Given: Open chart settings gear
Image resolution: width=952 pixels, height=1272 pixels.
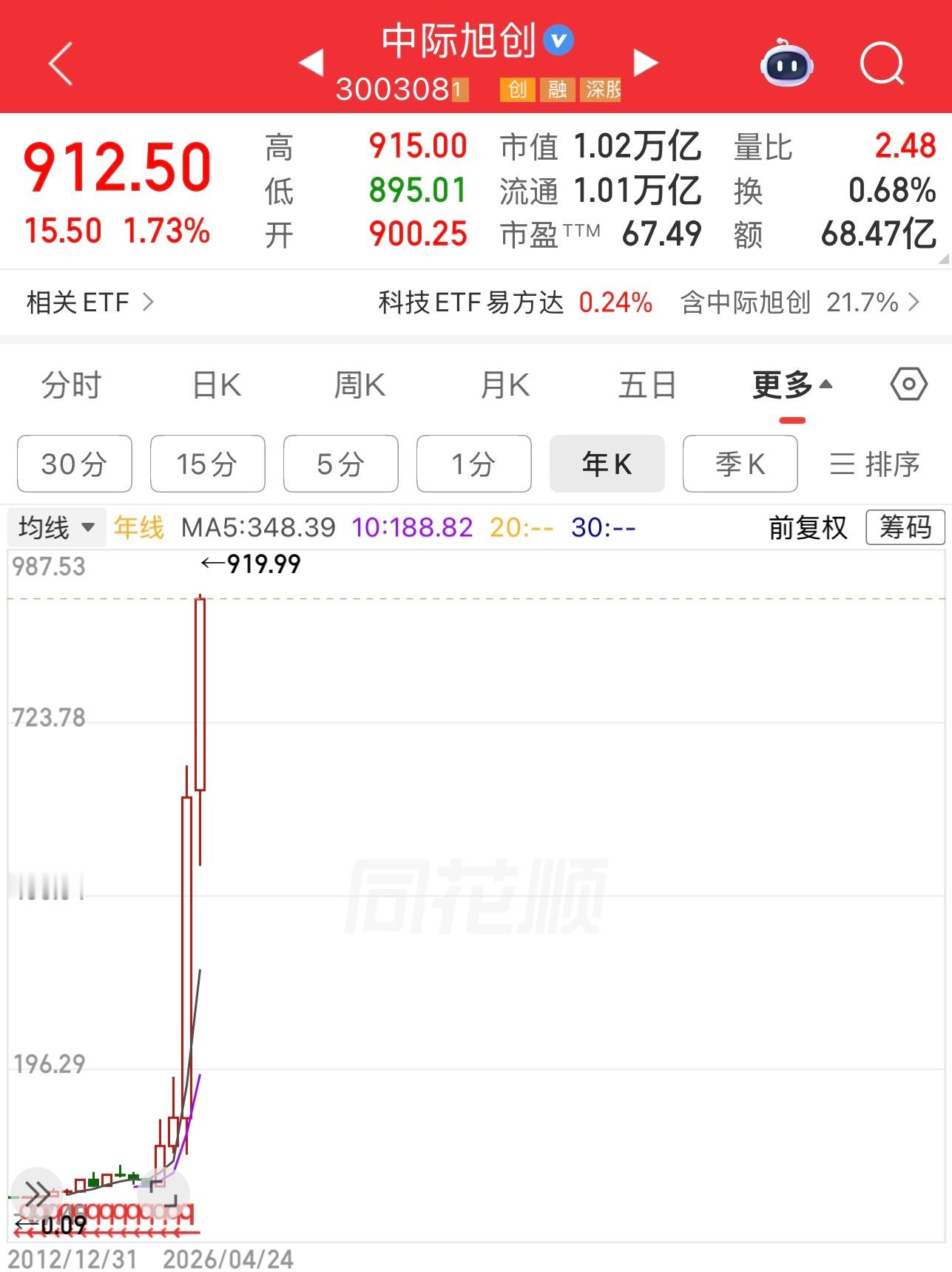Looking at the screenshot, I should tap(906, 384).
